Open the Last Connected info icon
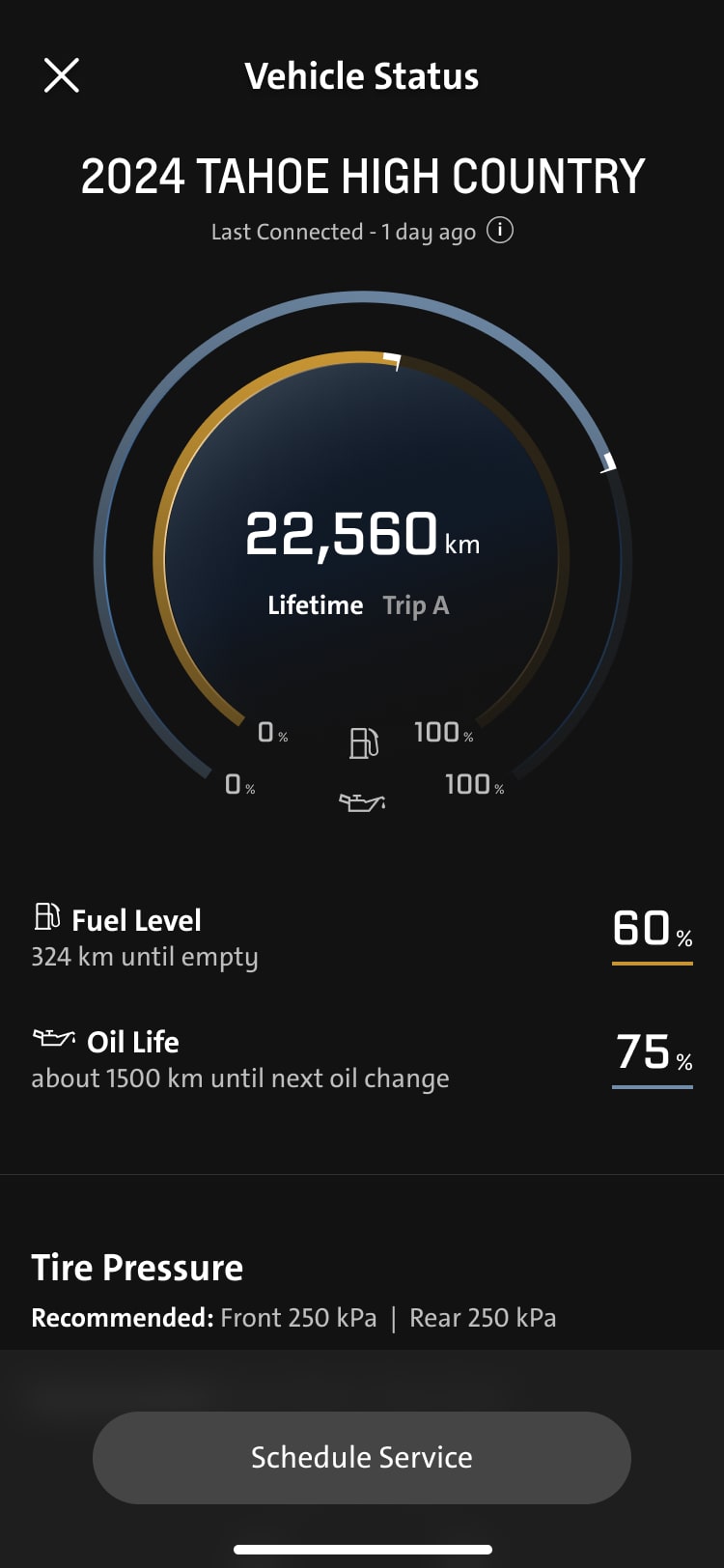 coord(499,231)
